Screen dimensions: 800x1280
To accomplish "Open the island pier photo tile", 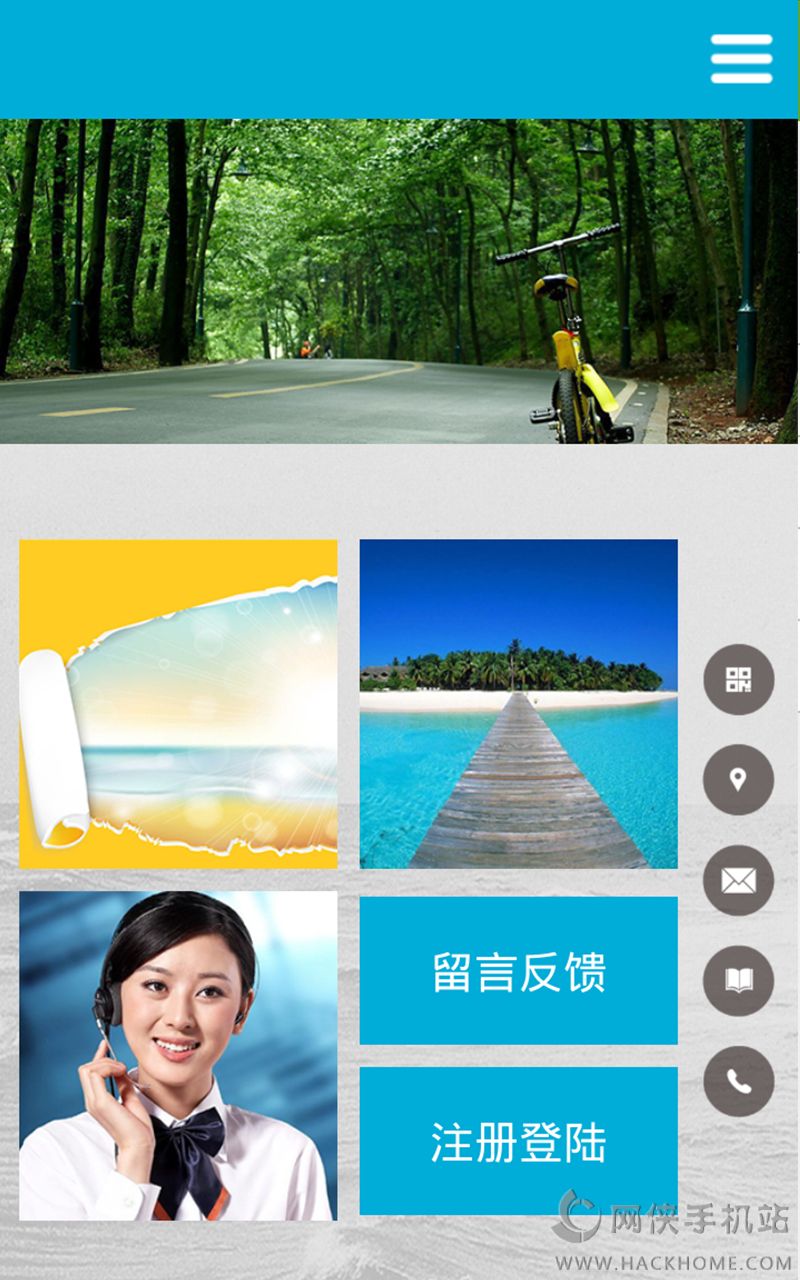I will 518,704.
